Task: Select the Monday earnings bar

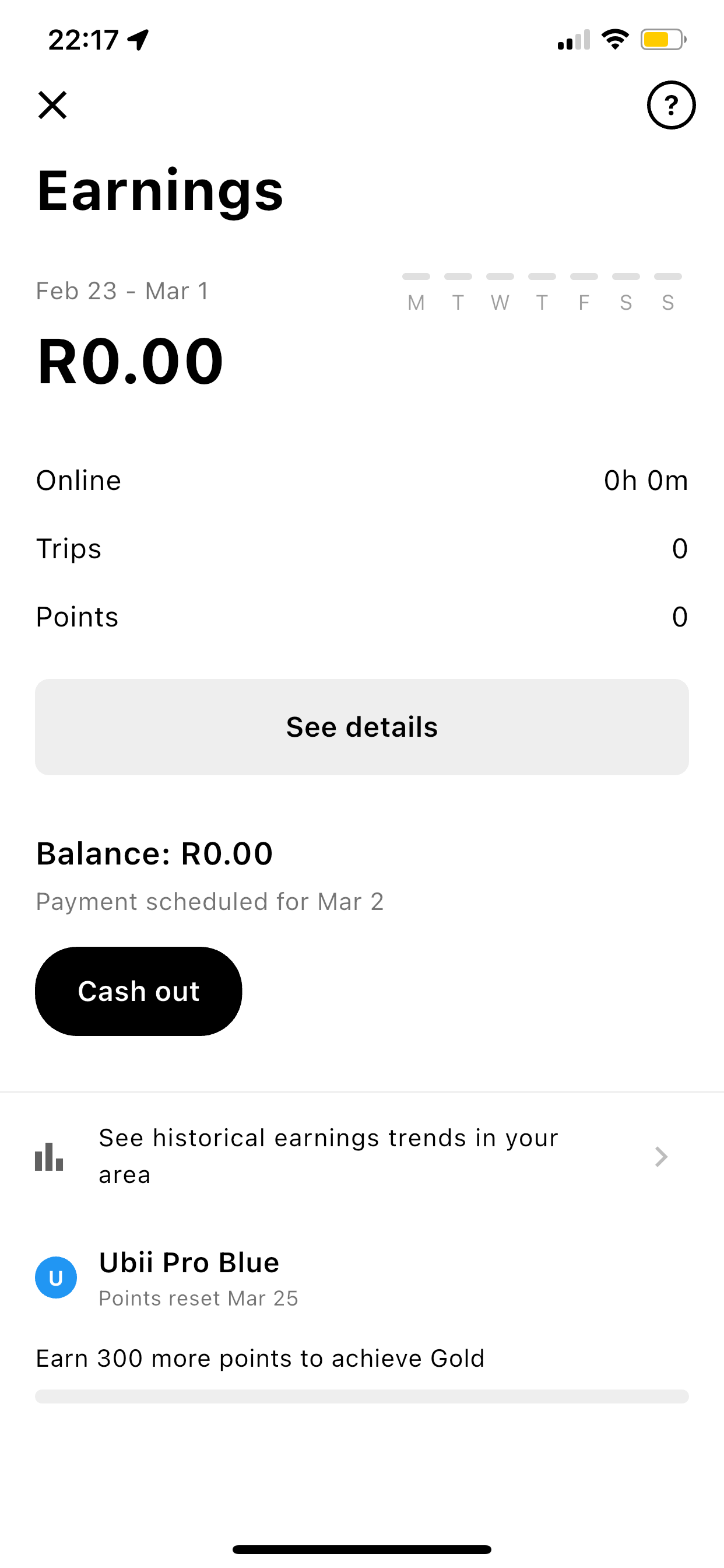Action: pyautogui.click(x=417, y=276)
